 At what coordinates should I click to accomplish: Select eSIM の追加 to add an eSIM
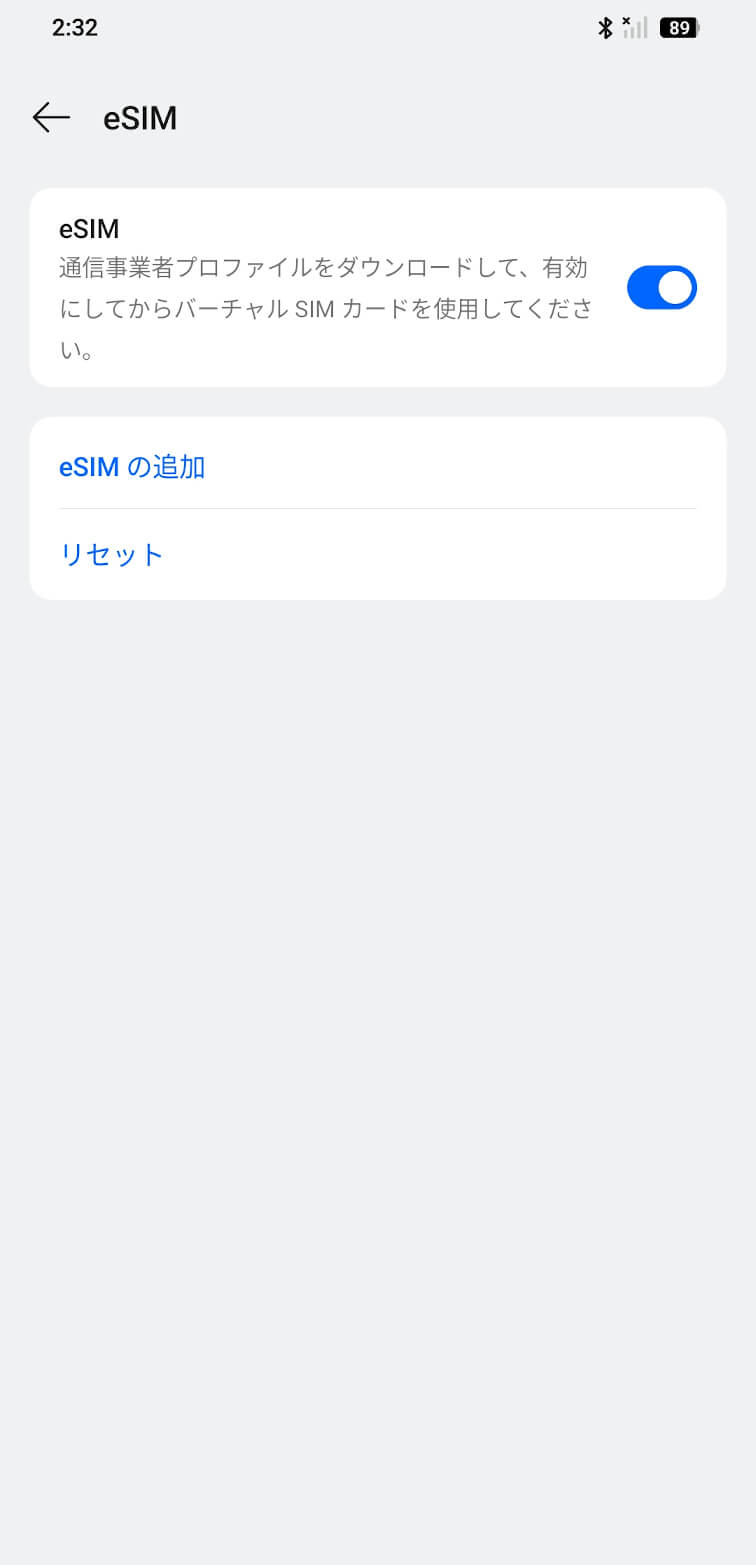132,467
